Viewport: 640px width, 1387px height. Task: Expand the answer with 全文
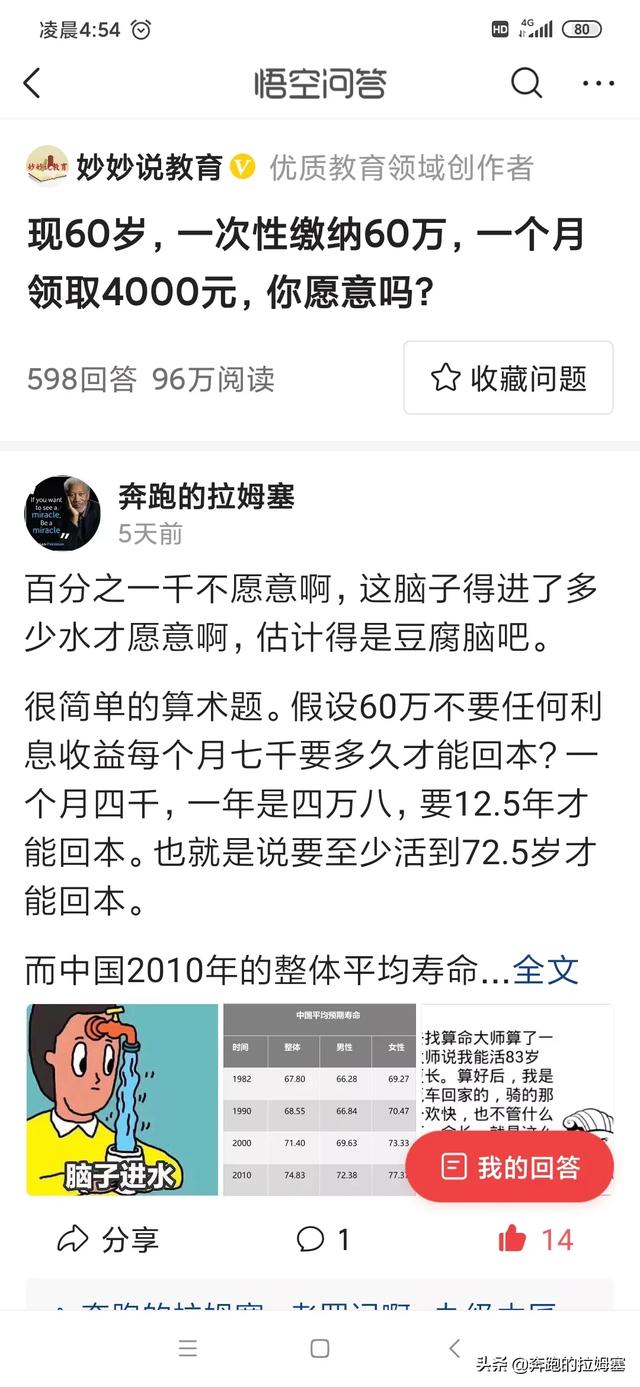[x=546, y=968]
